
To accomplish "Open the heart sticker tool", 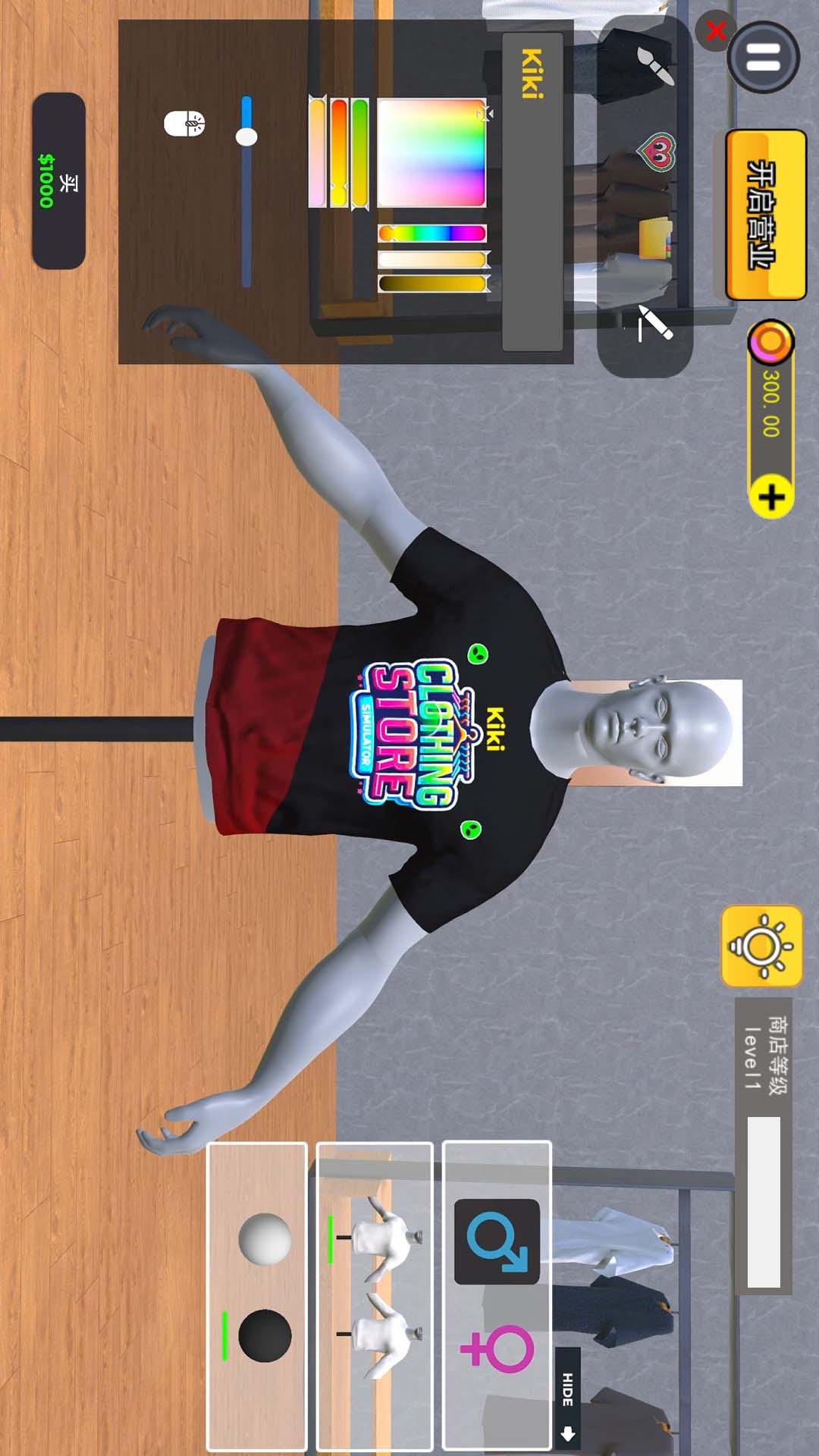I will coord(654,152).
